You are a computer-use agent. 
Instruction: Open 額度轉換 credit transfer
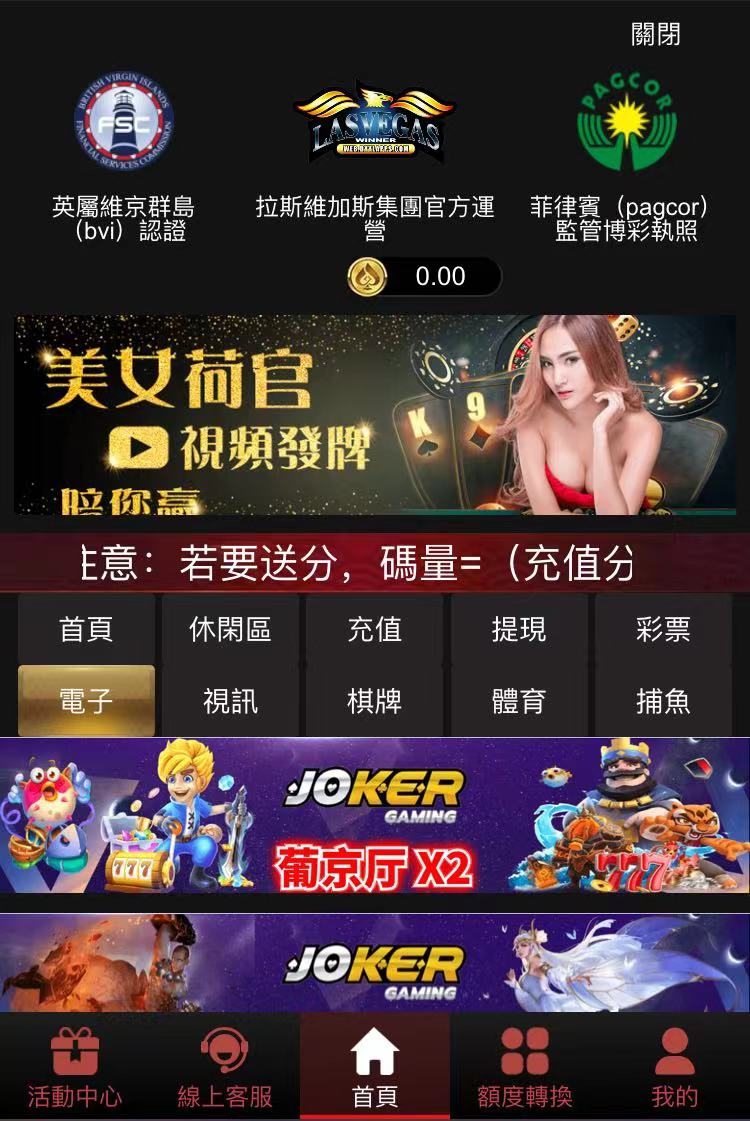[525, 1067]
